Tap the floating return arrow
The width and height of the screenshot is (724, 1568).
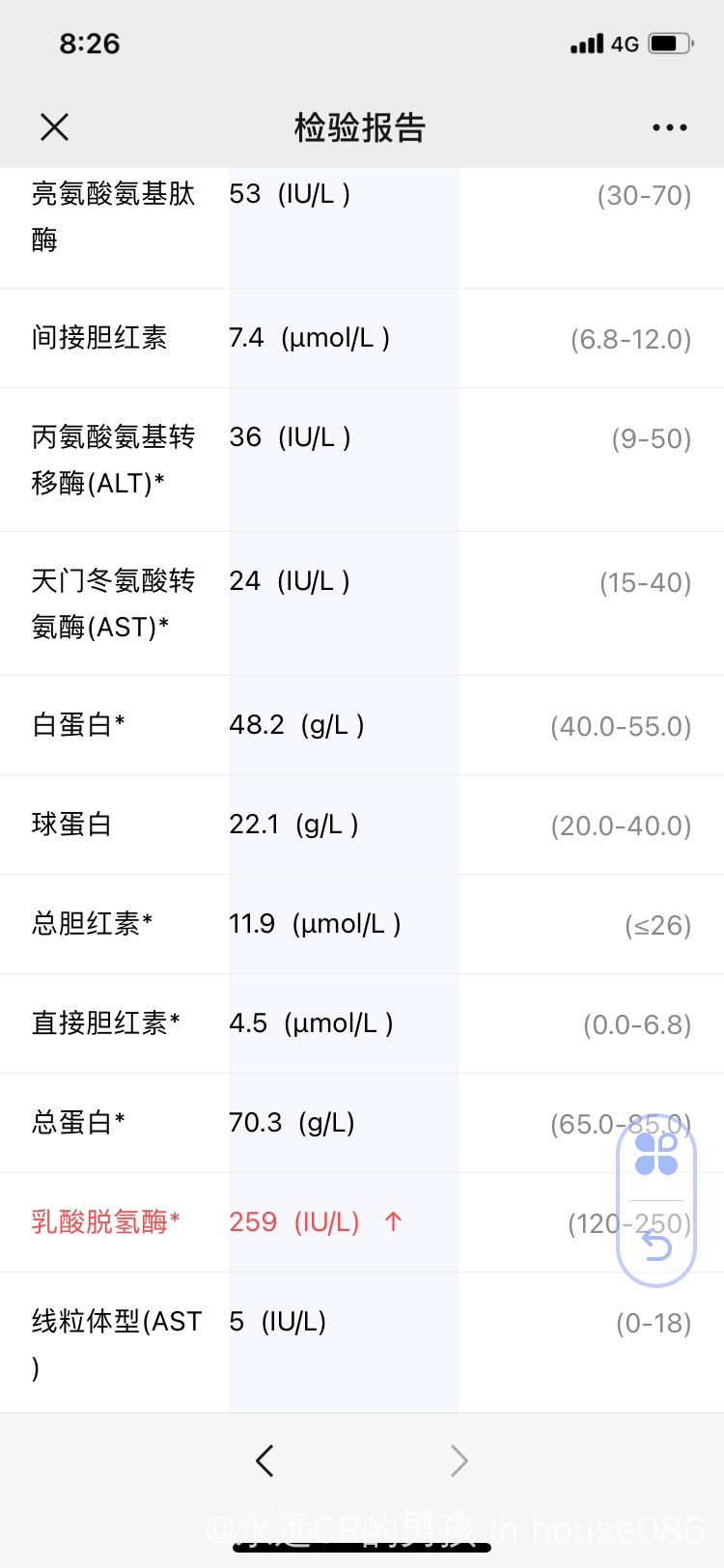[656, 1246]
